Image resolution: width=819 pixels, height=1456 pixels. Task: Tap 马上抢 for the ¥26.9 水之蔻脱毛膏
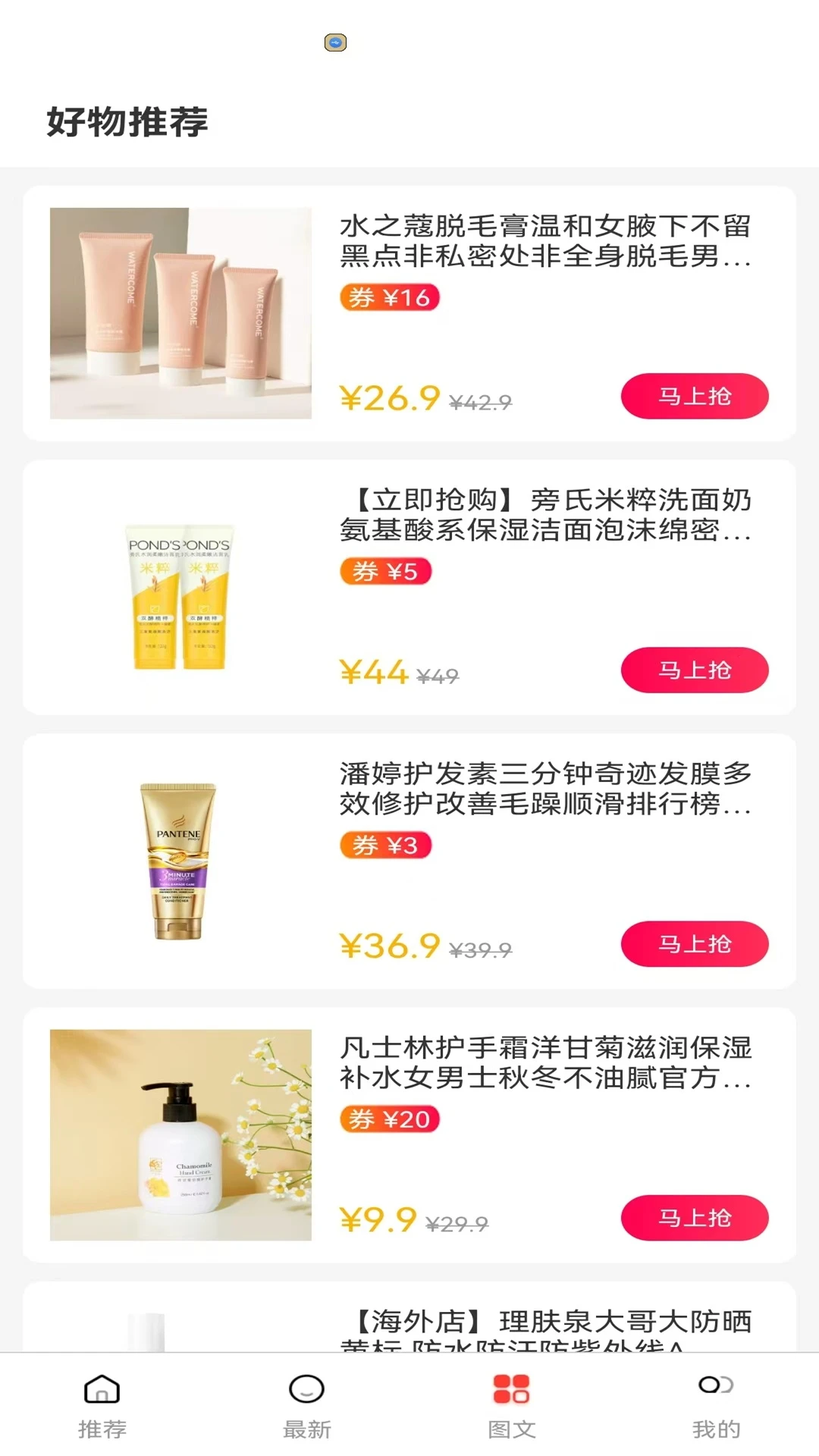point(694,396)
